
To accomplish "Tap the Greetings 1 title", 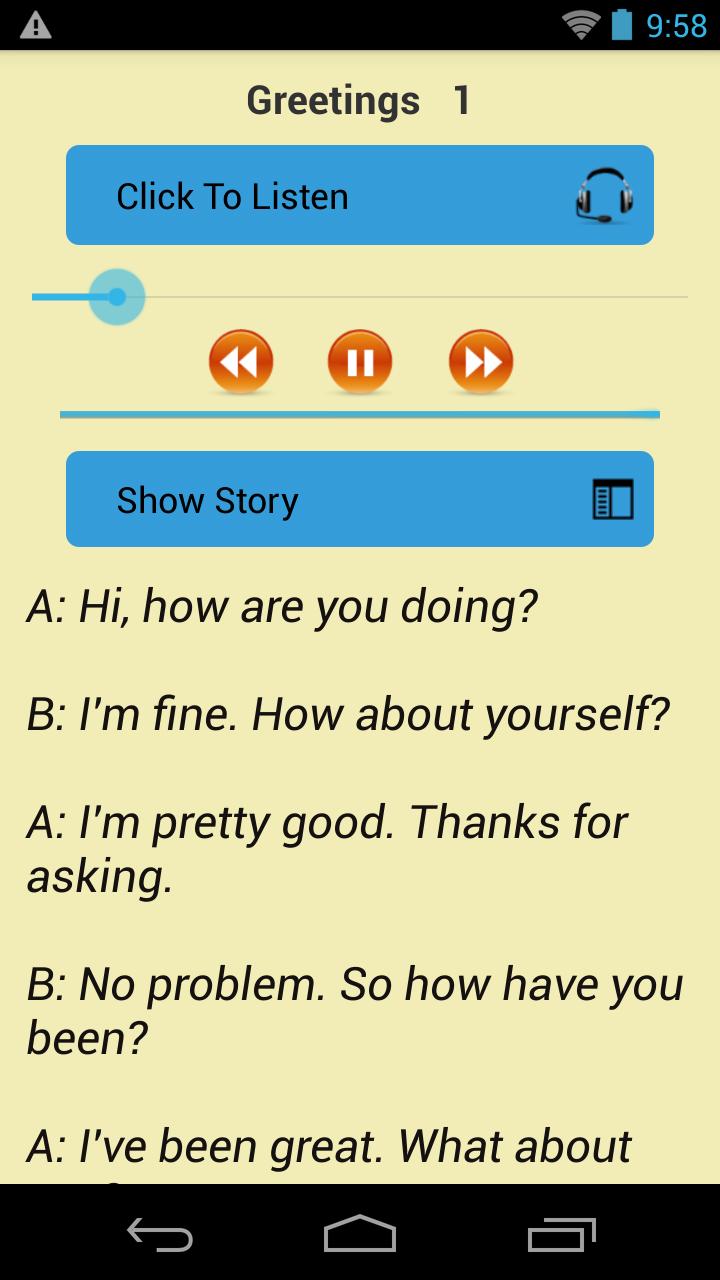I will (x=360, y=99).
